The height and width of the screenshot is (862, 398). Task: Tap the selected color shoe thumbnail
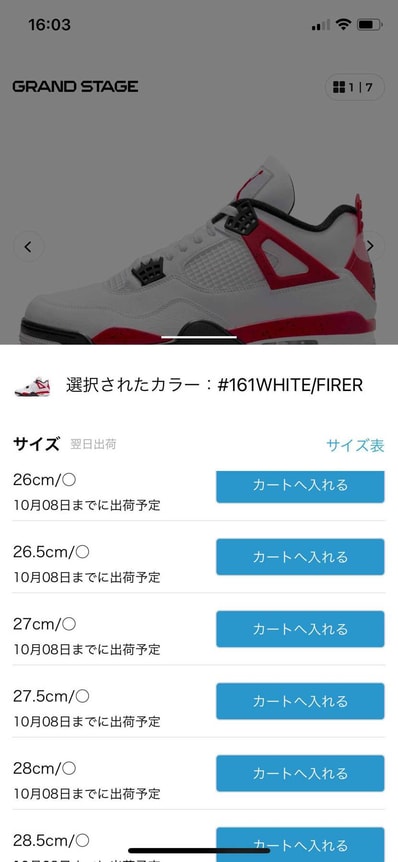pos(32,386)
